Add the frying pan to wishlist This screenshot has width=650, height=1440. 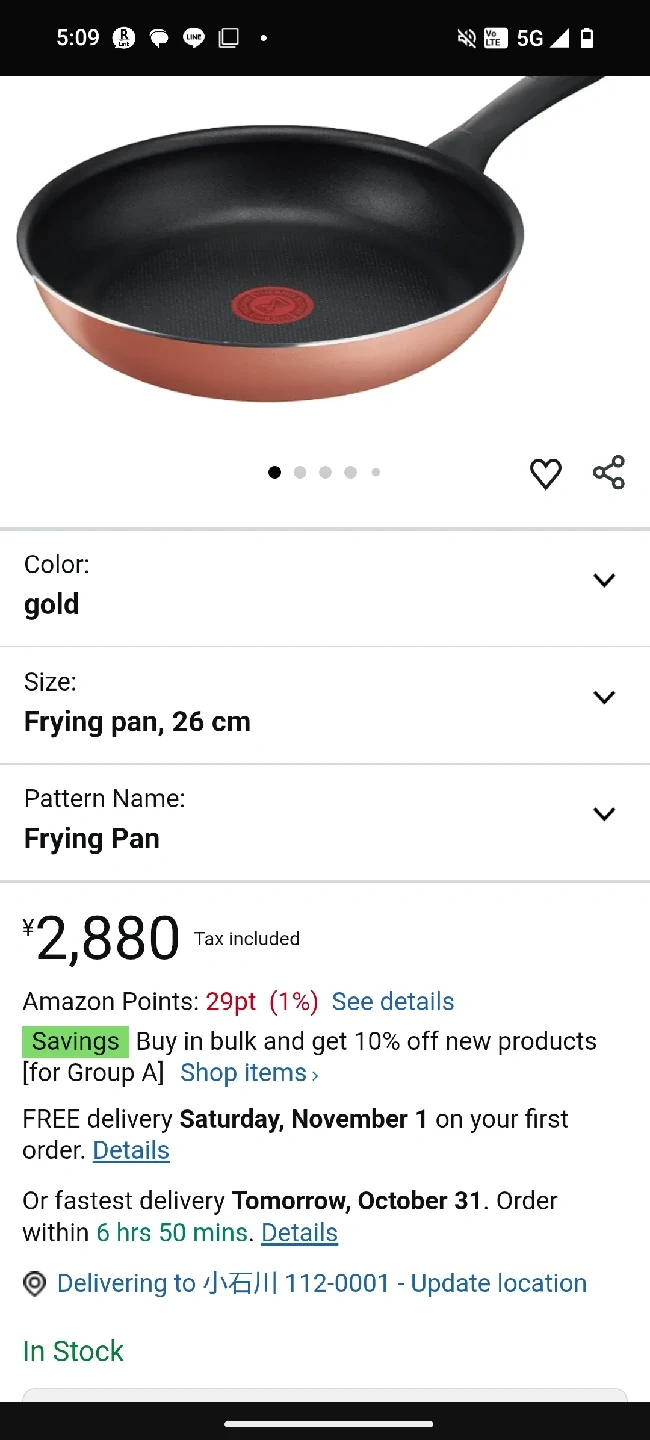(x=545, y=473)
